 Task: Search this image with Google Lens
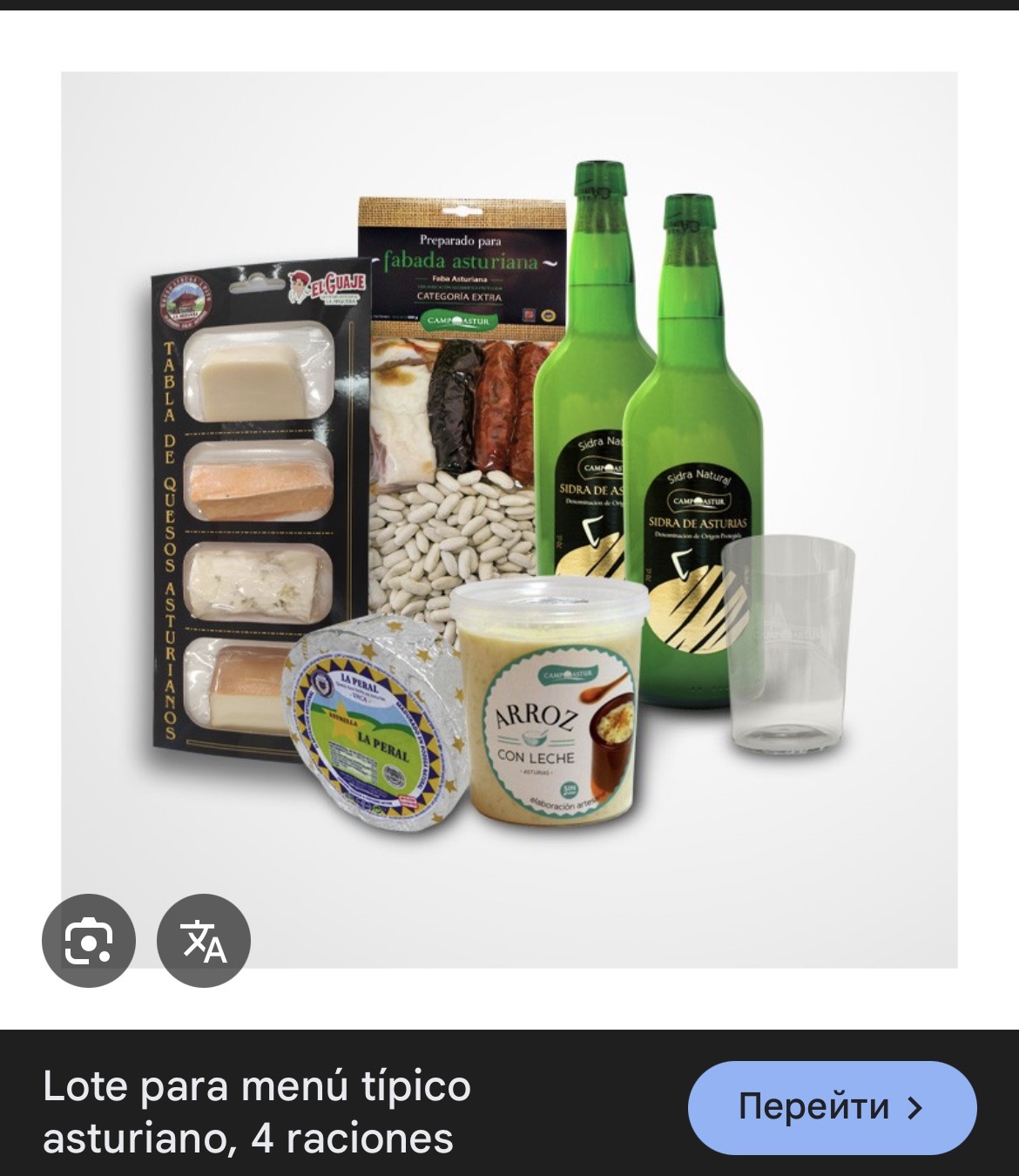[89, 941]
